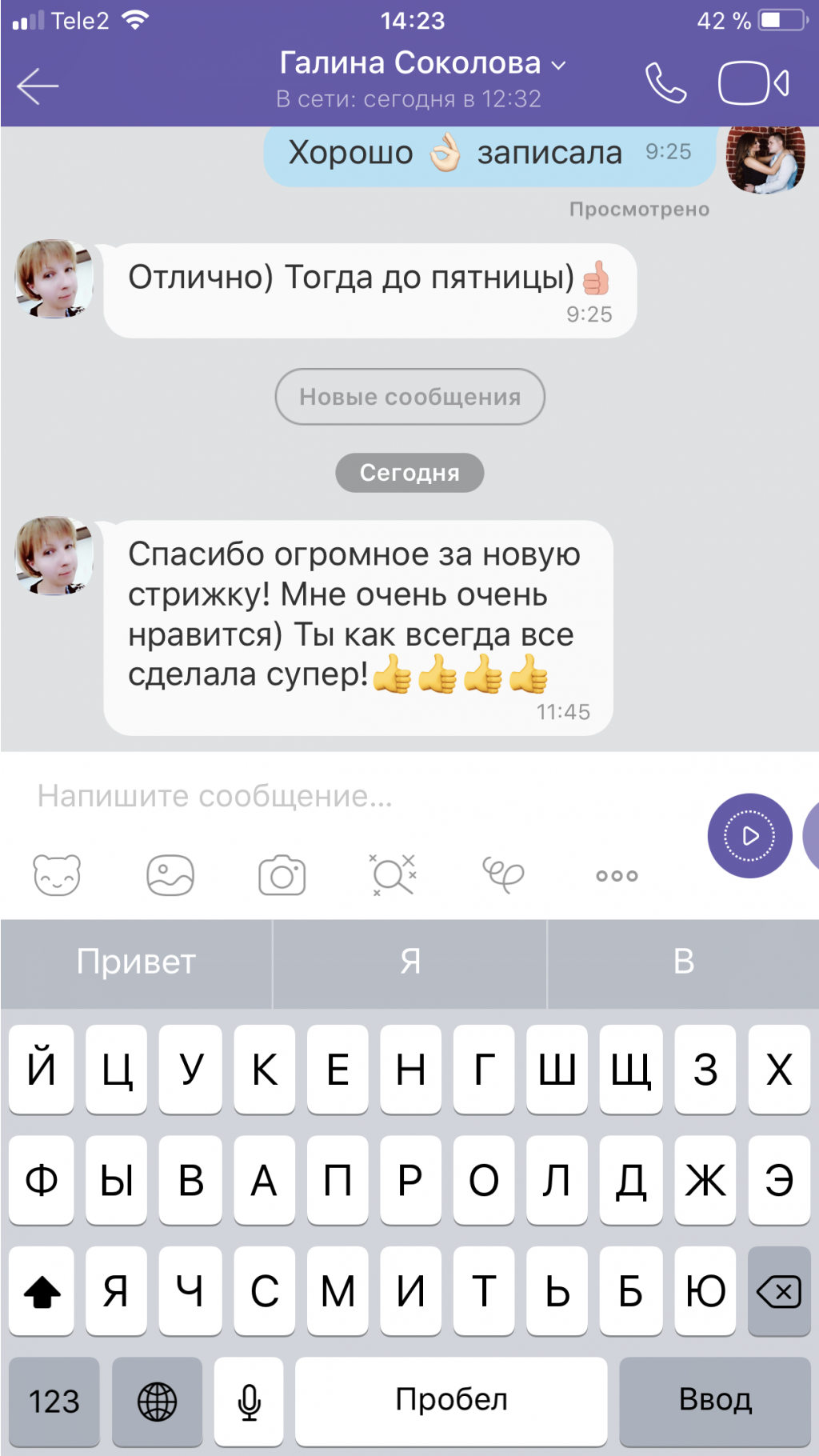The image size is (819, 1456).
Task: Insert the suggested word Я
Action: (x=409, y=962)
